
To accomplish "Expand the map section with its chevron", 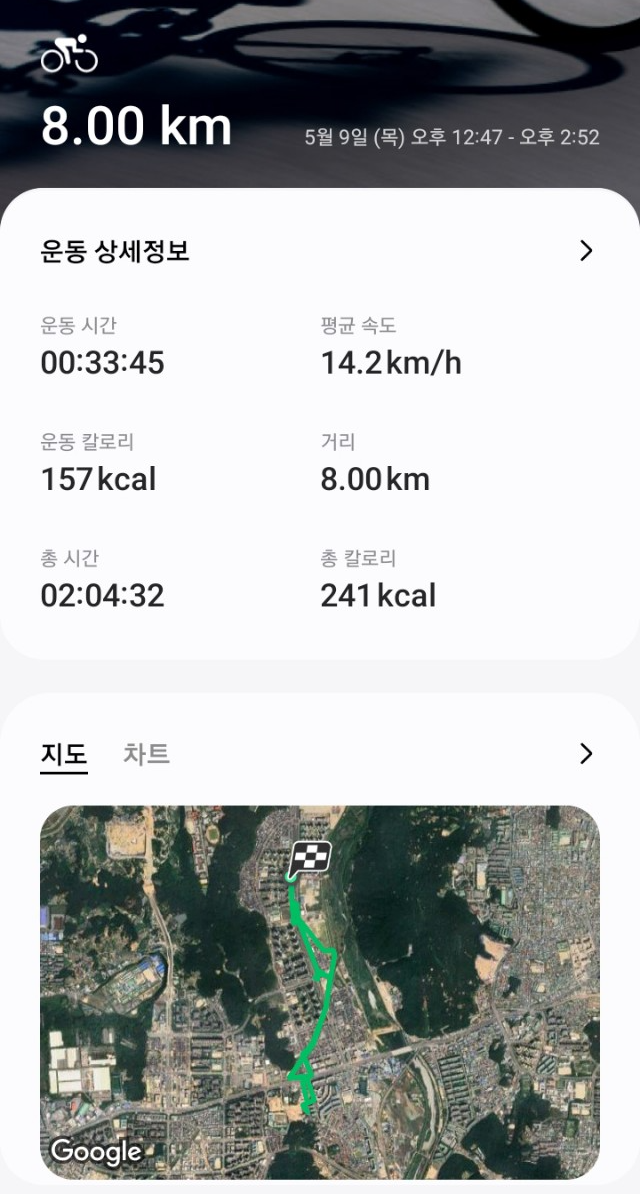I will (x=586, y=754).
